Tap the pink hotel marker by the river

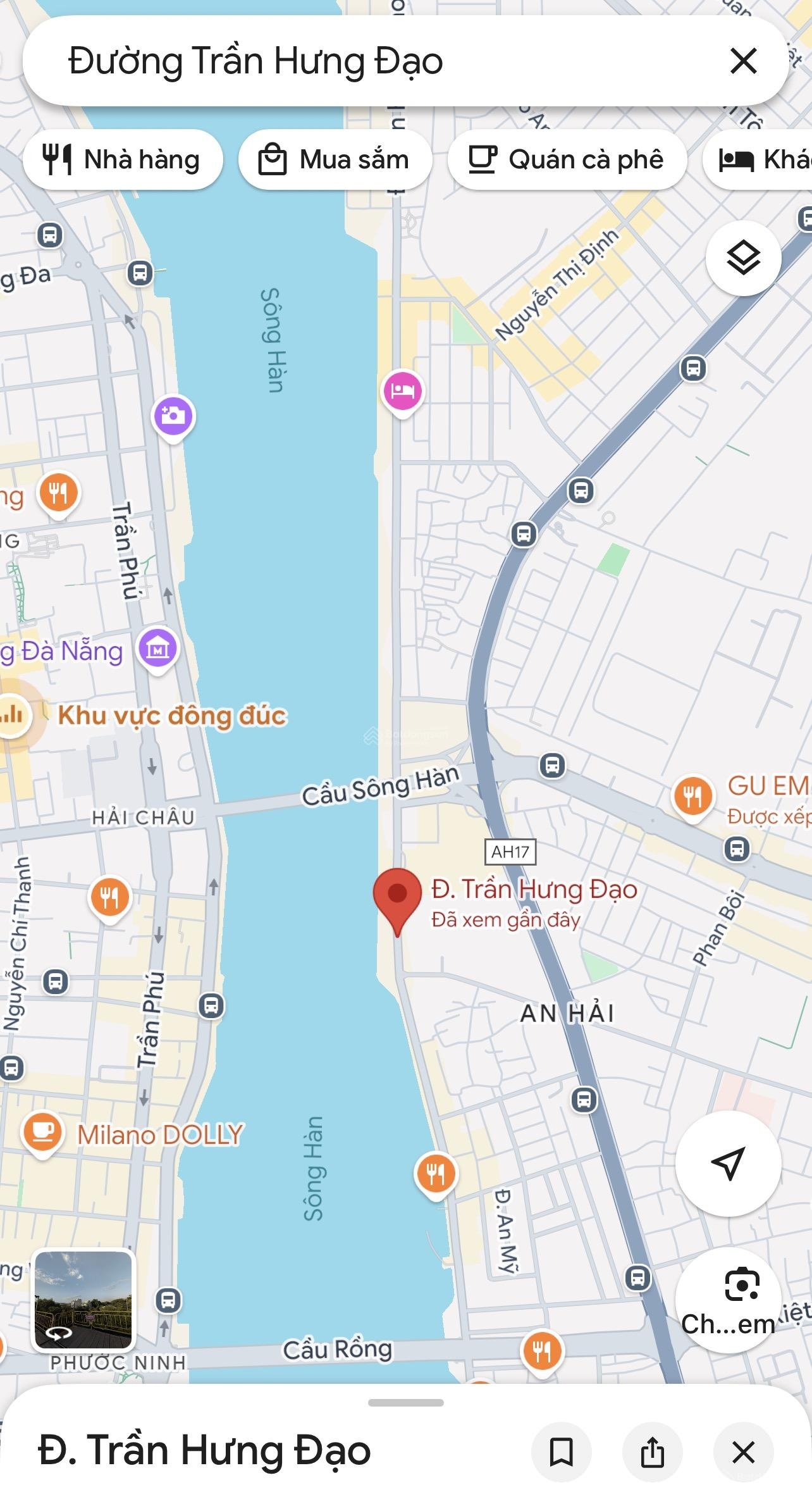(402, 390)
